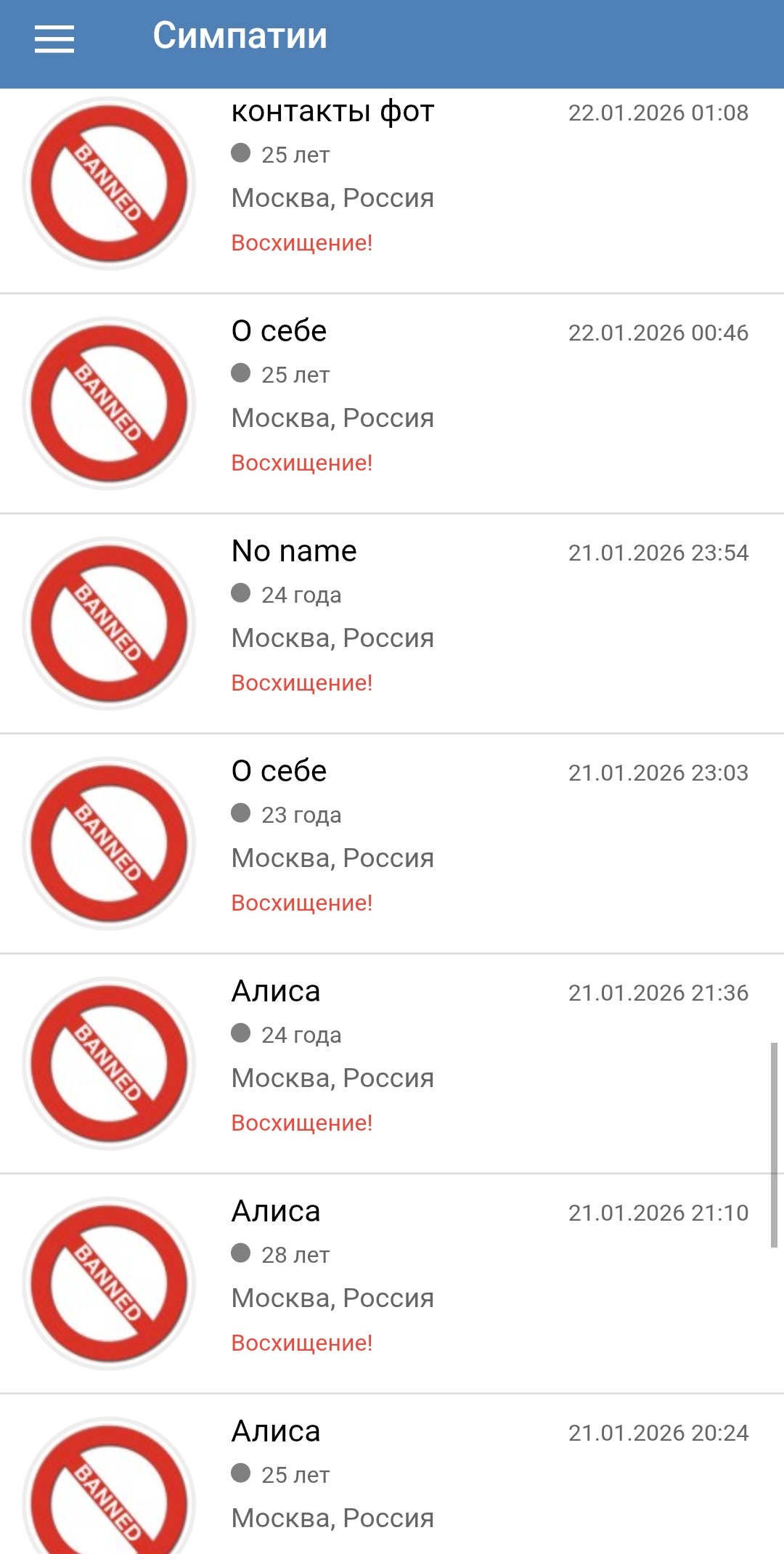Open Алиса's sympathy from 21.01.2026 21:36
784x1554 pixels.
click(392, 1064)
